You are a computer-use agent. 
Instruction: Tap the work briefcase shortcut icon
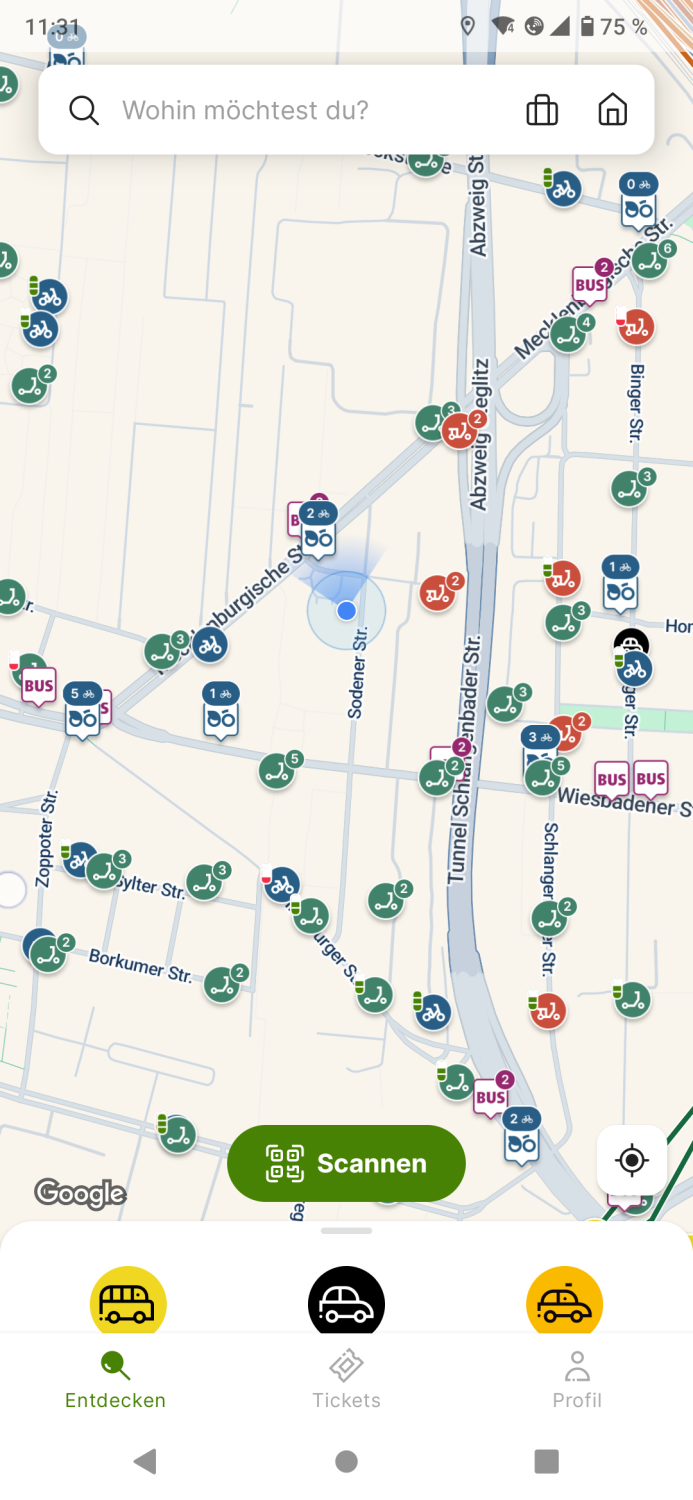click(x=542, y=110)
